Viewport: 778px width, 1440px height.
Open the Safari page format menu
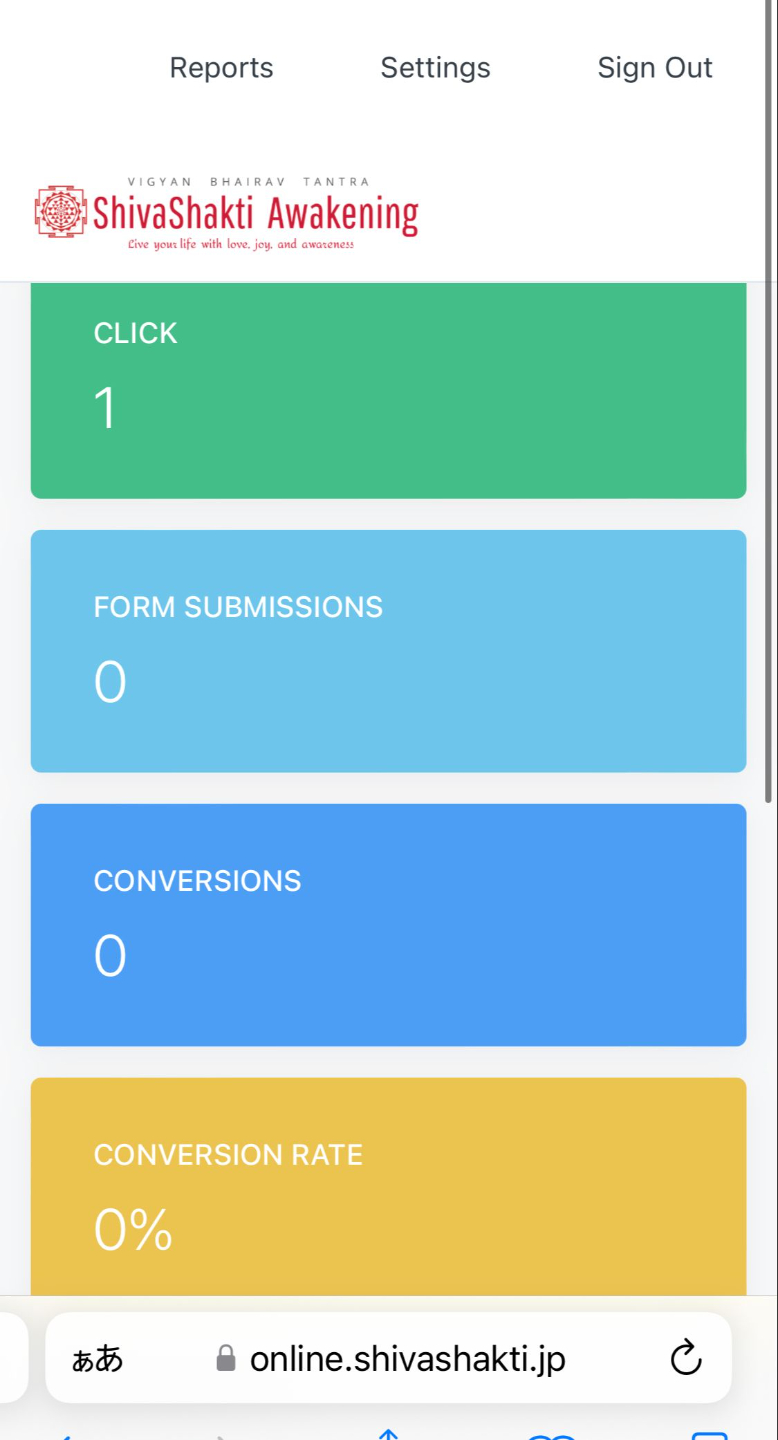tap(97, 1359)
